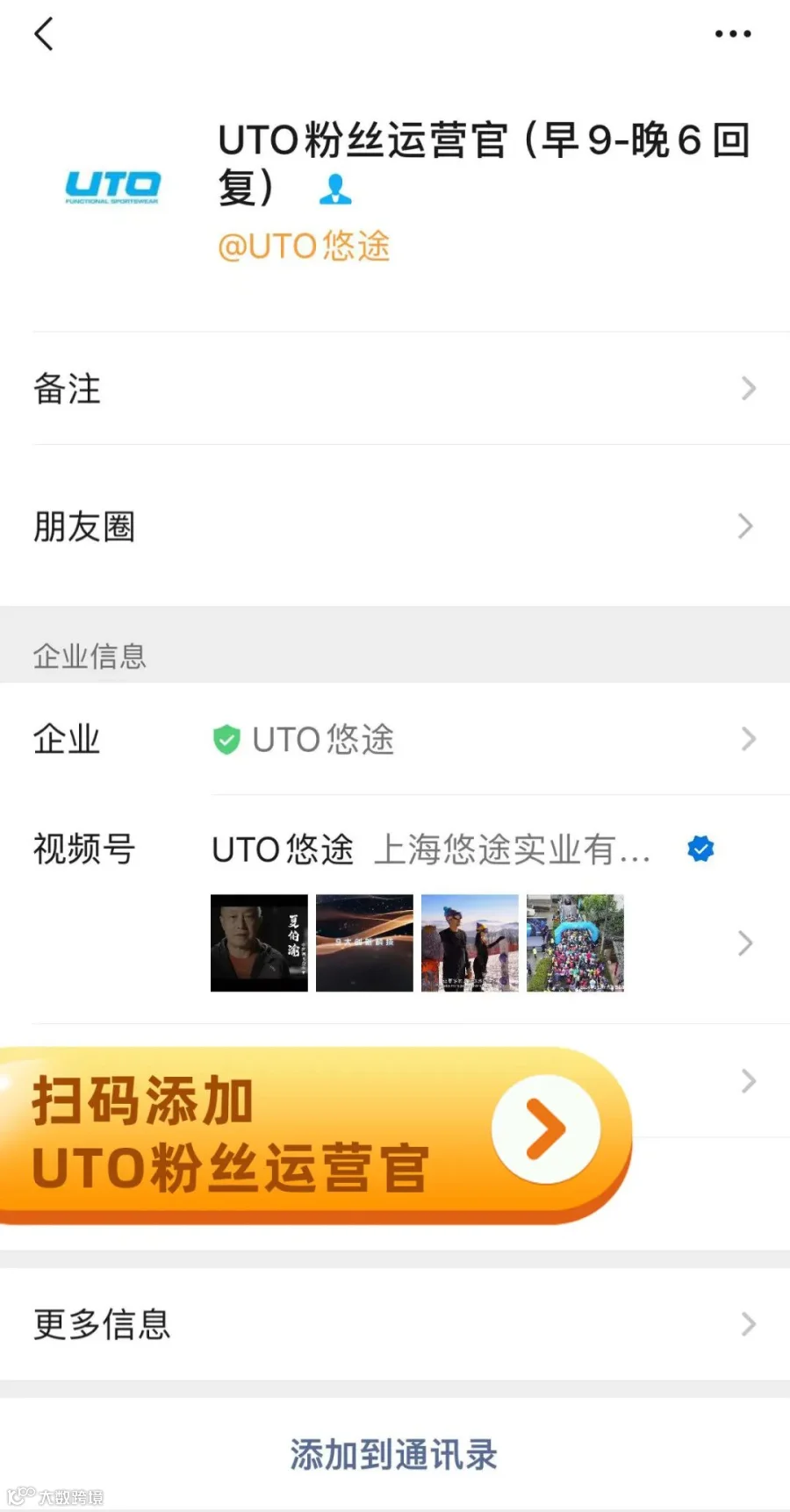Screen dimensions: 790x1512
Task: Open the 更多信息 row
Action: point(395,1324)
